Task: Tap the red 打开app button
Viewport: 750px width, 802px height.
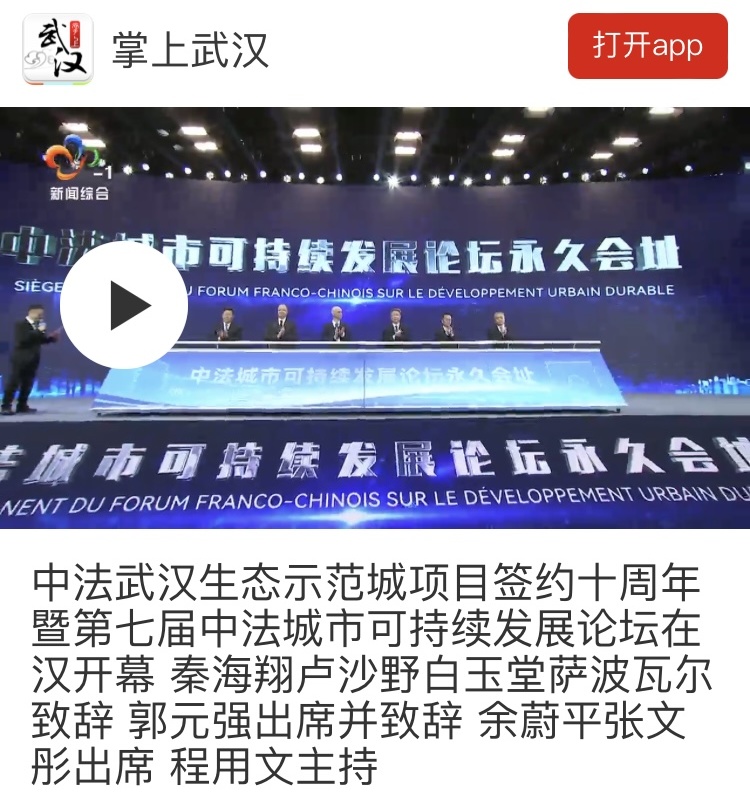Action: (647, 46)
